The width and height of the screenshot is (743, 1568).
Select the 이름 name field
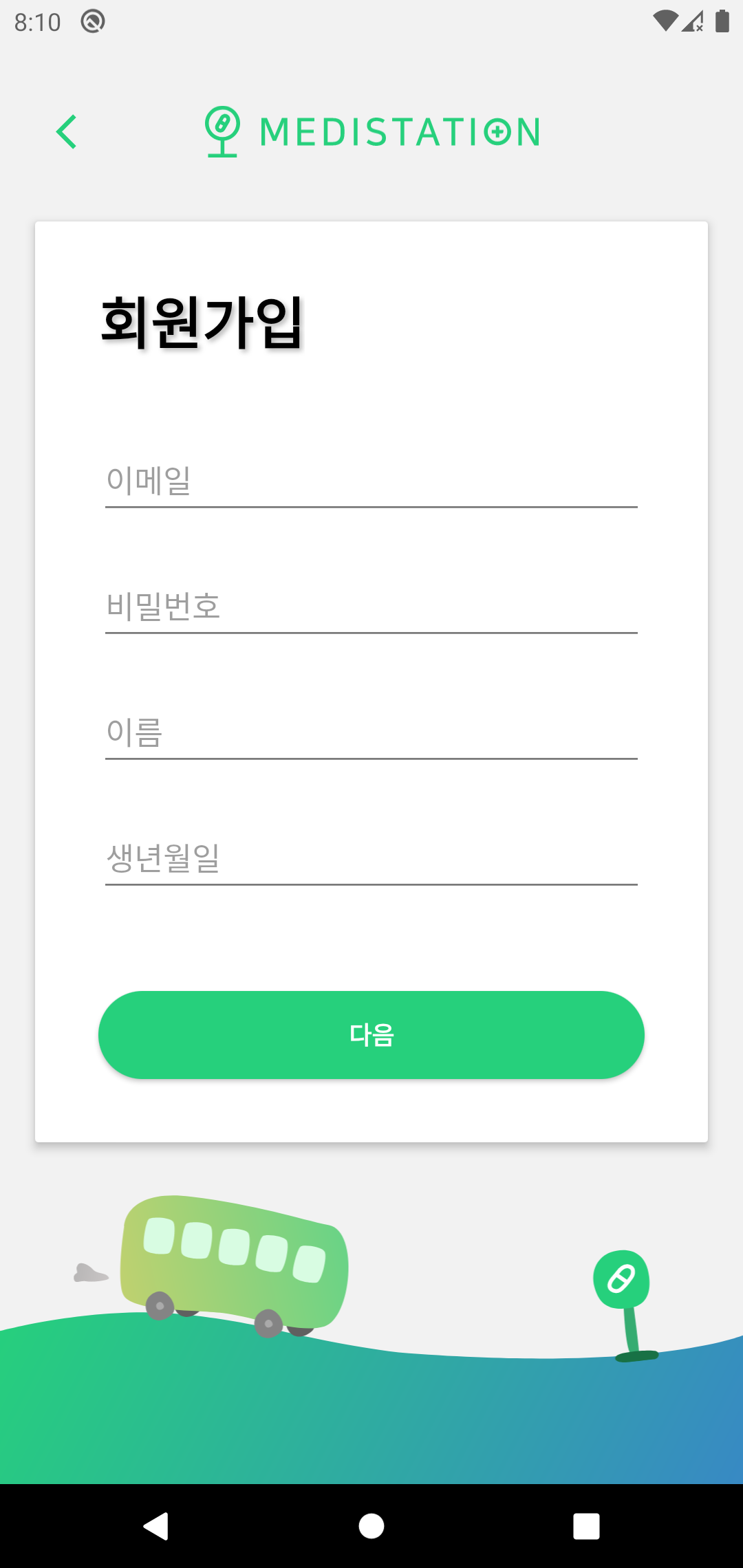tap(371, 732)
